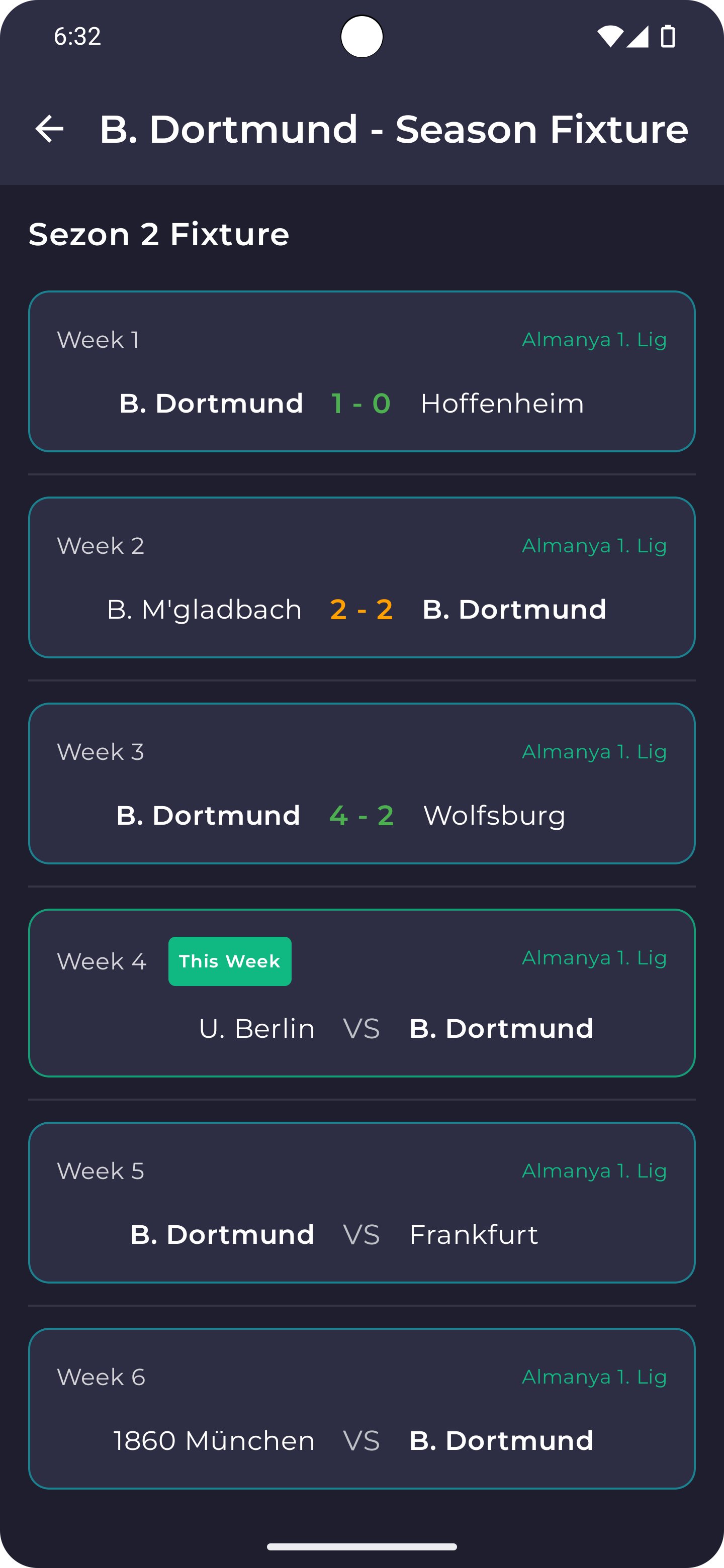Tap the Almanya 1. Lig label on Week 6

point(594,1377)
